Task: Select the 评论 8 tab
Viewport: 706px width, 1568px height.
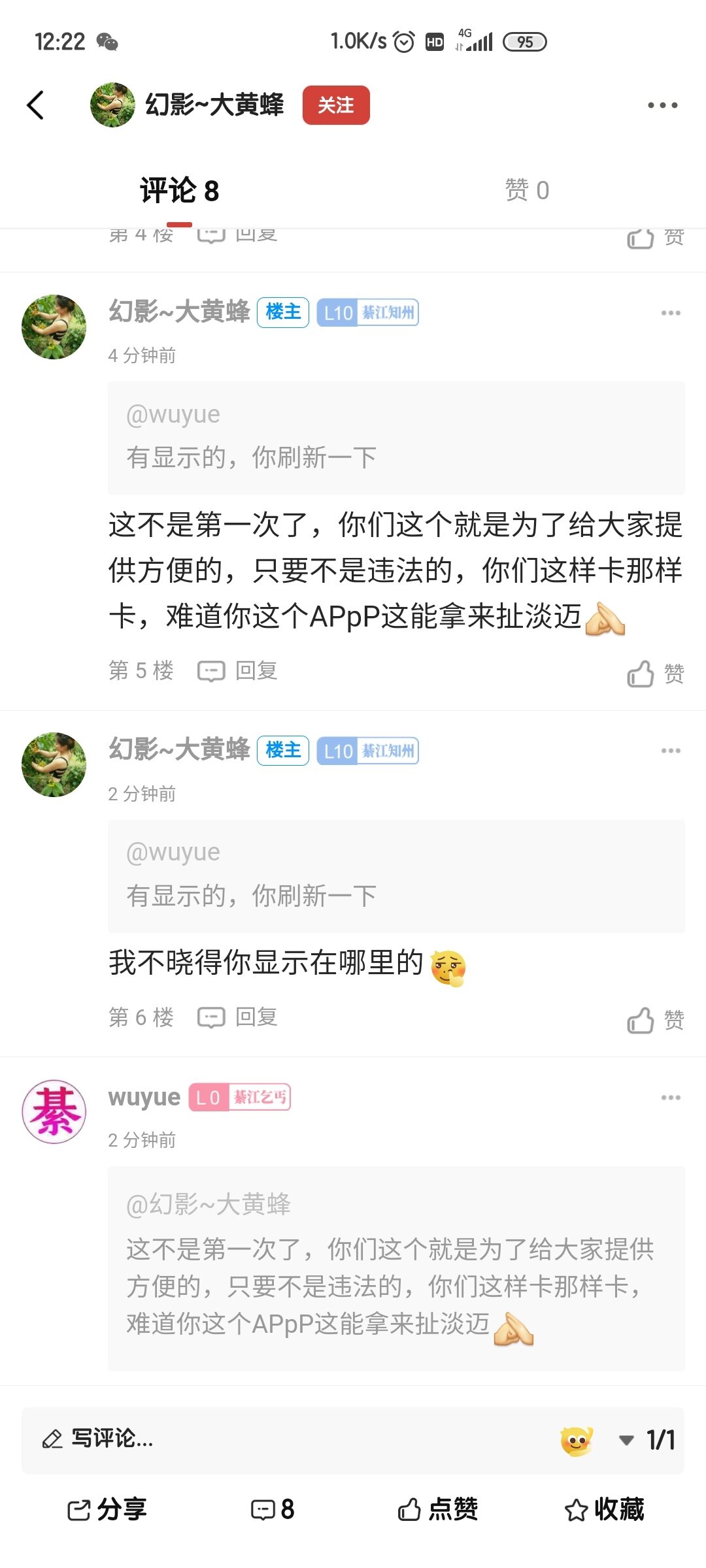Action: click(179, 191)
